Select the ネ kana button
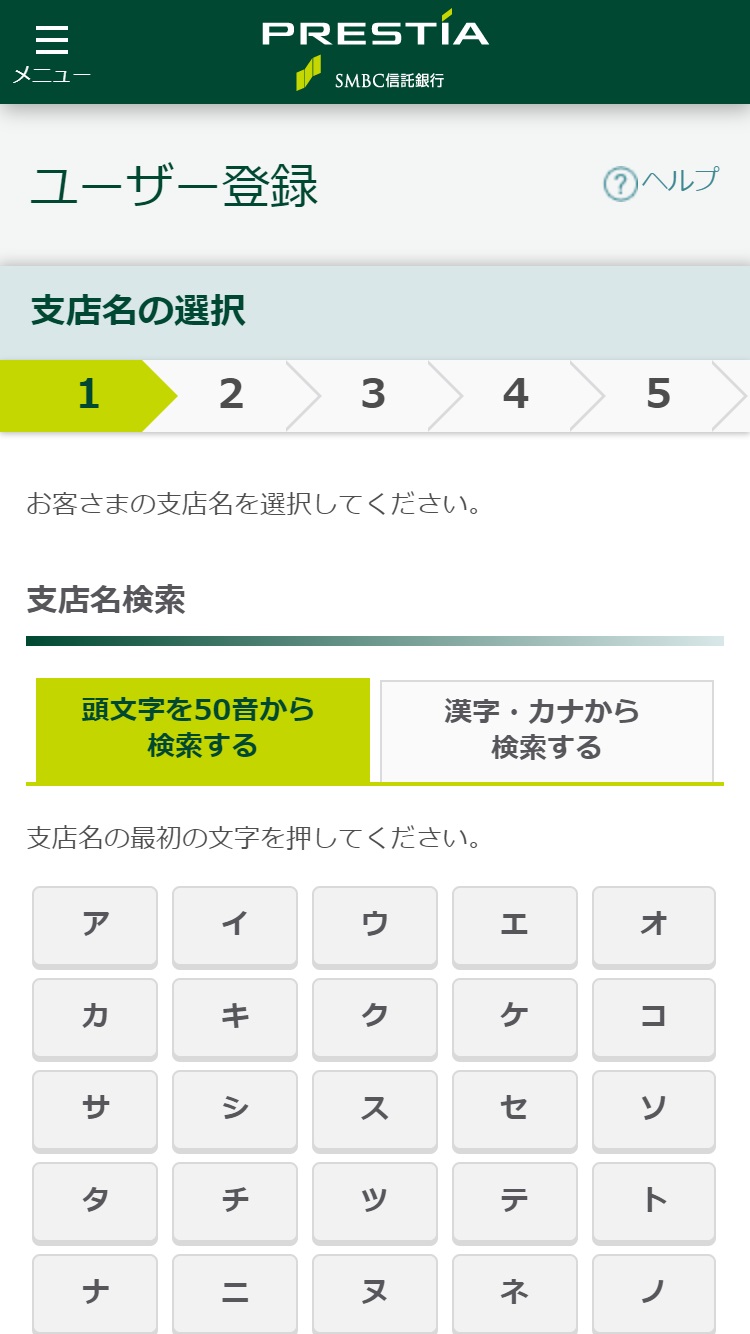The image size is (750, 1334). pyautogui.click(x=515, y=1294)
